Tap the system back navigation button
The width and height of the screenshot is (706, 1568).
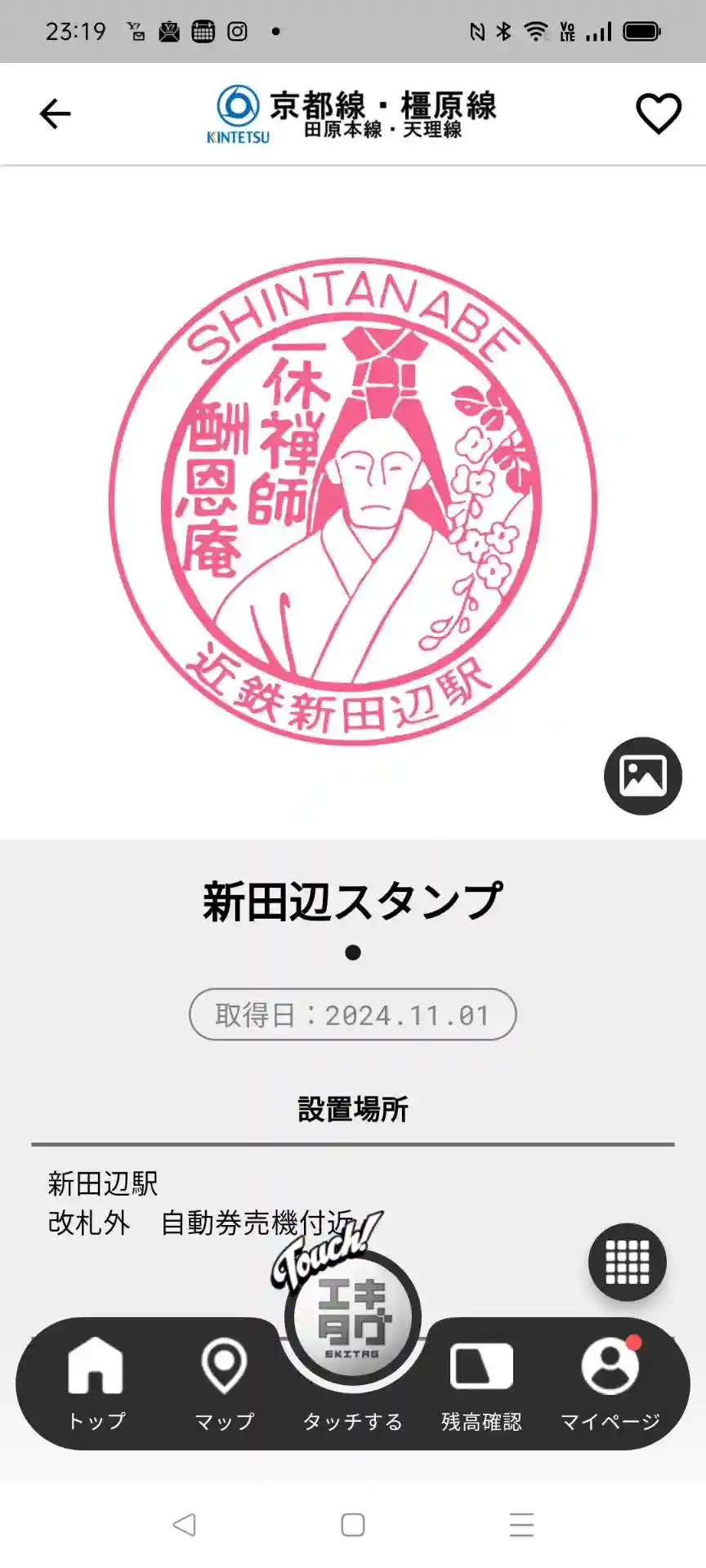(185, 1525)
